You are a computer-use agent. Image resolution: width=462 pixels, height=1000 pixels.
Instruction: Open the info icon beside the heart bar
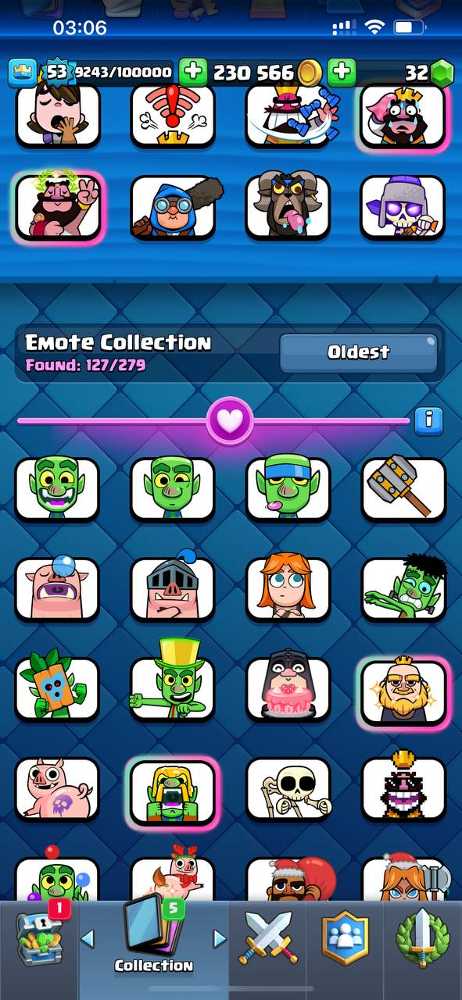(x=428, y=421)
